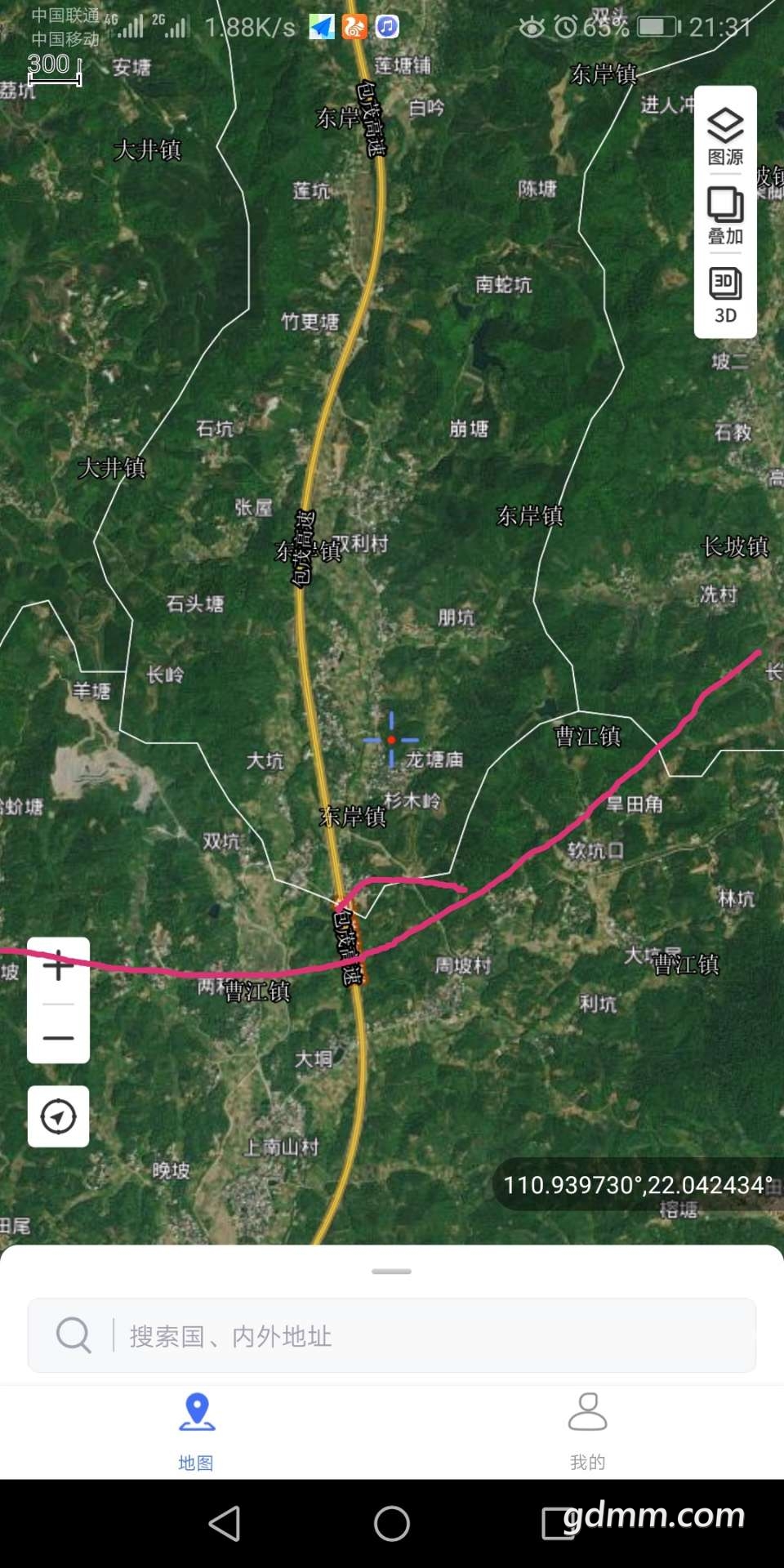Tap the address search box
The image size is (784, 1568).
392,1335
